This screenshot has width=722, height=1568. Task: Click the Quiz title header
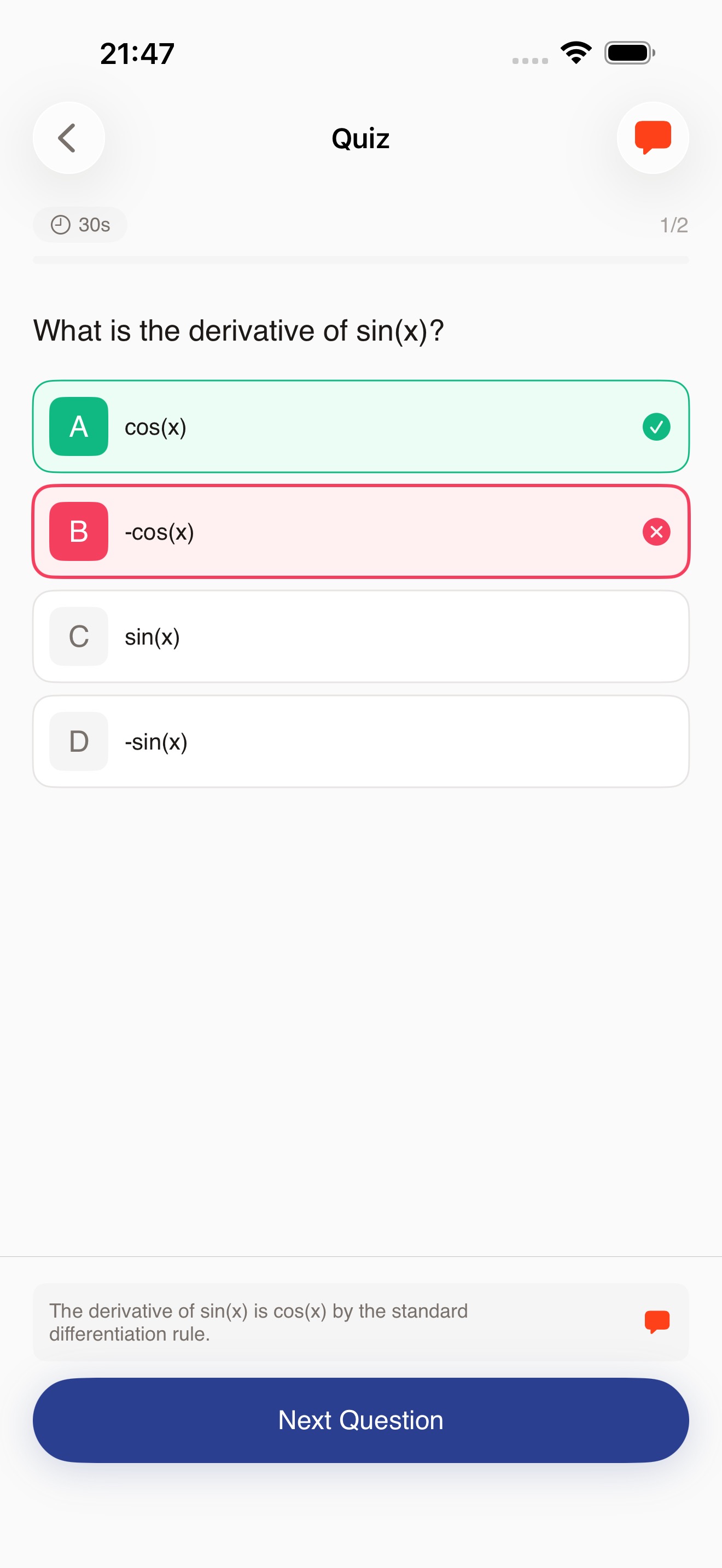(360, 138)
